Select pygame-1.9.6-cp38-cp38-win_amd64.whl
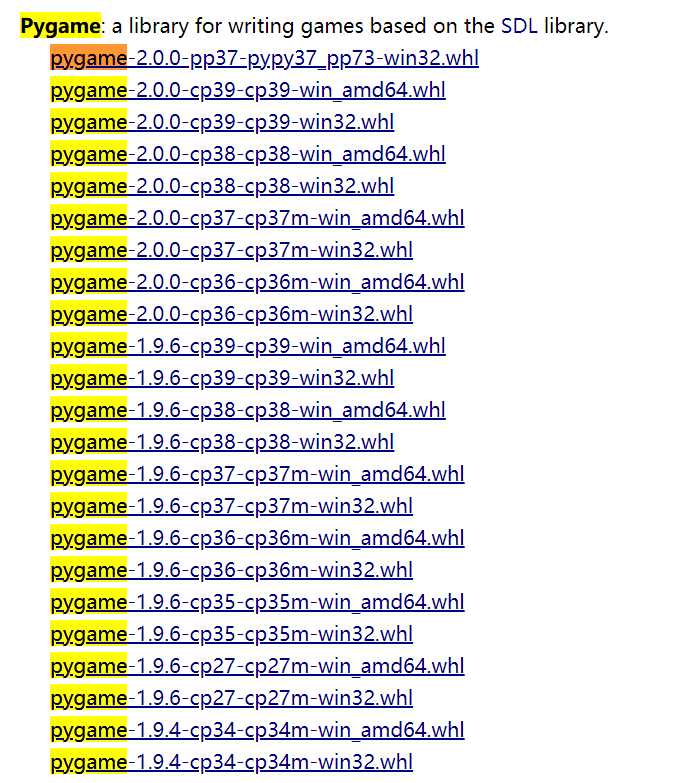This screenshot has width=698, height=783. (x=247, y=411)
